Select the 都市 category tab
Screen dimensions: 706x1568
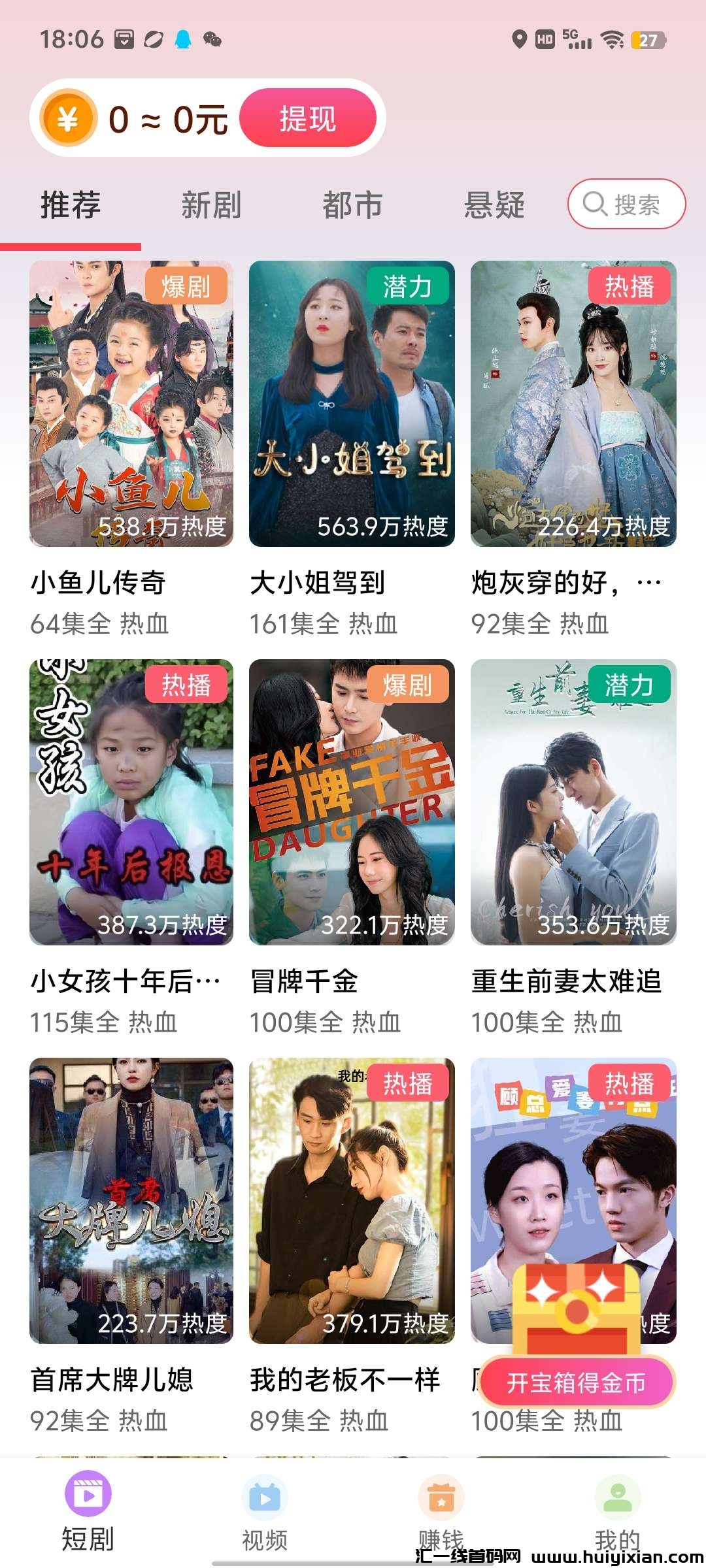tap(352, 205)
